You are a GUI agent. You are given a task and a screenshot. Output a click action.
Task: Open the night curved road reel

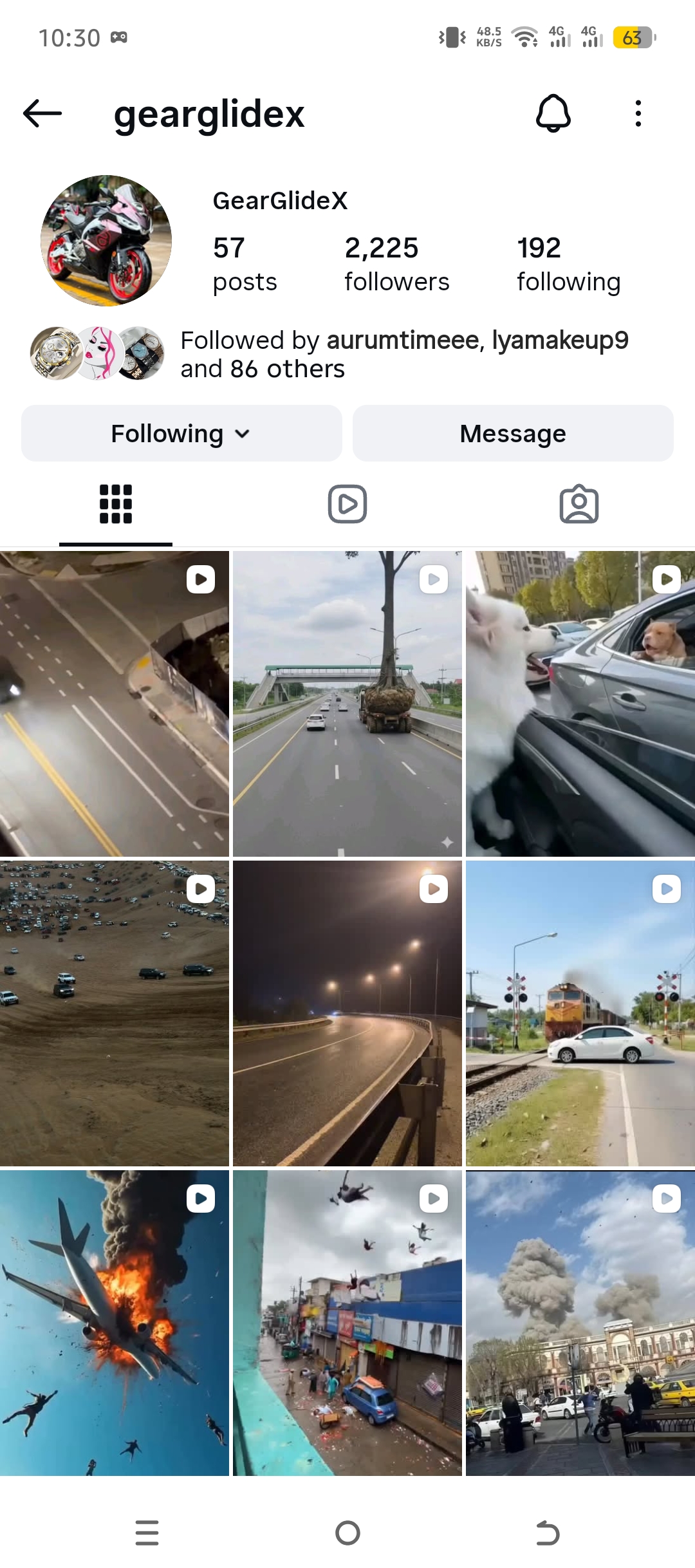[347, 1013]
